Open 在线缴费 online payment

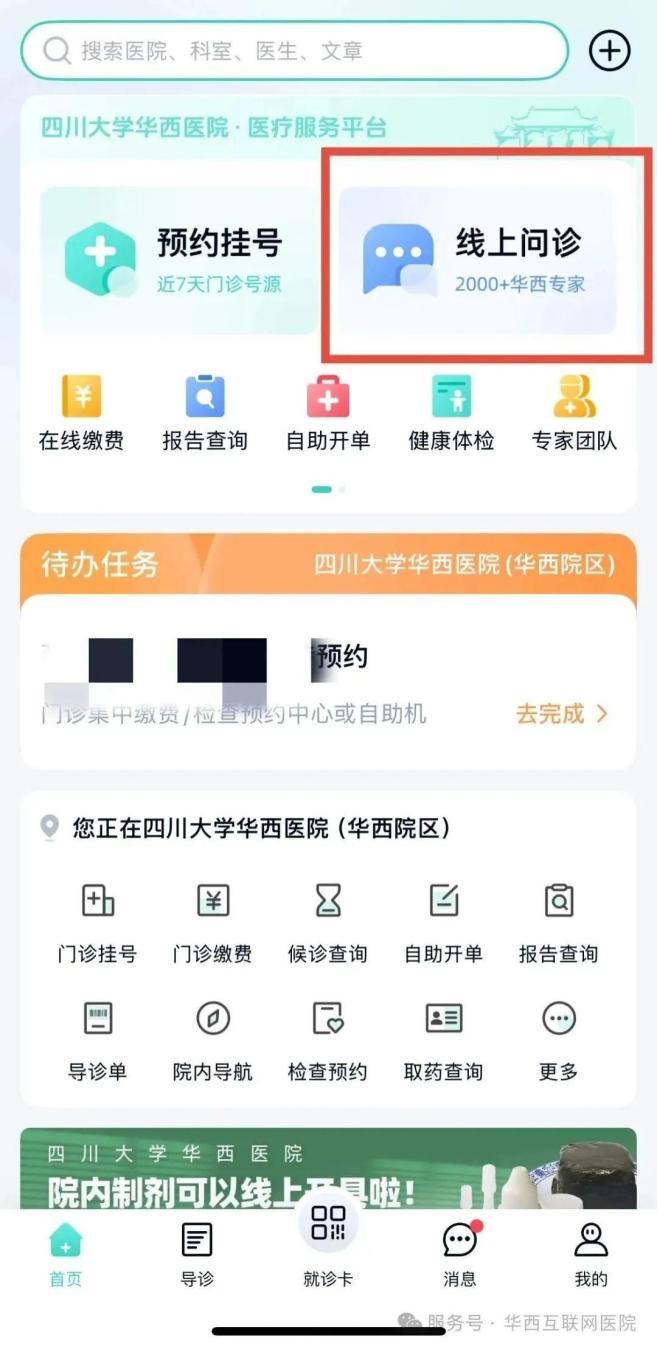(x=81, y=413)
